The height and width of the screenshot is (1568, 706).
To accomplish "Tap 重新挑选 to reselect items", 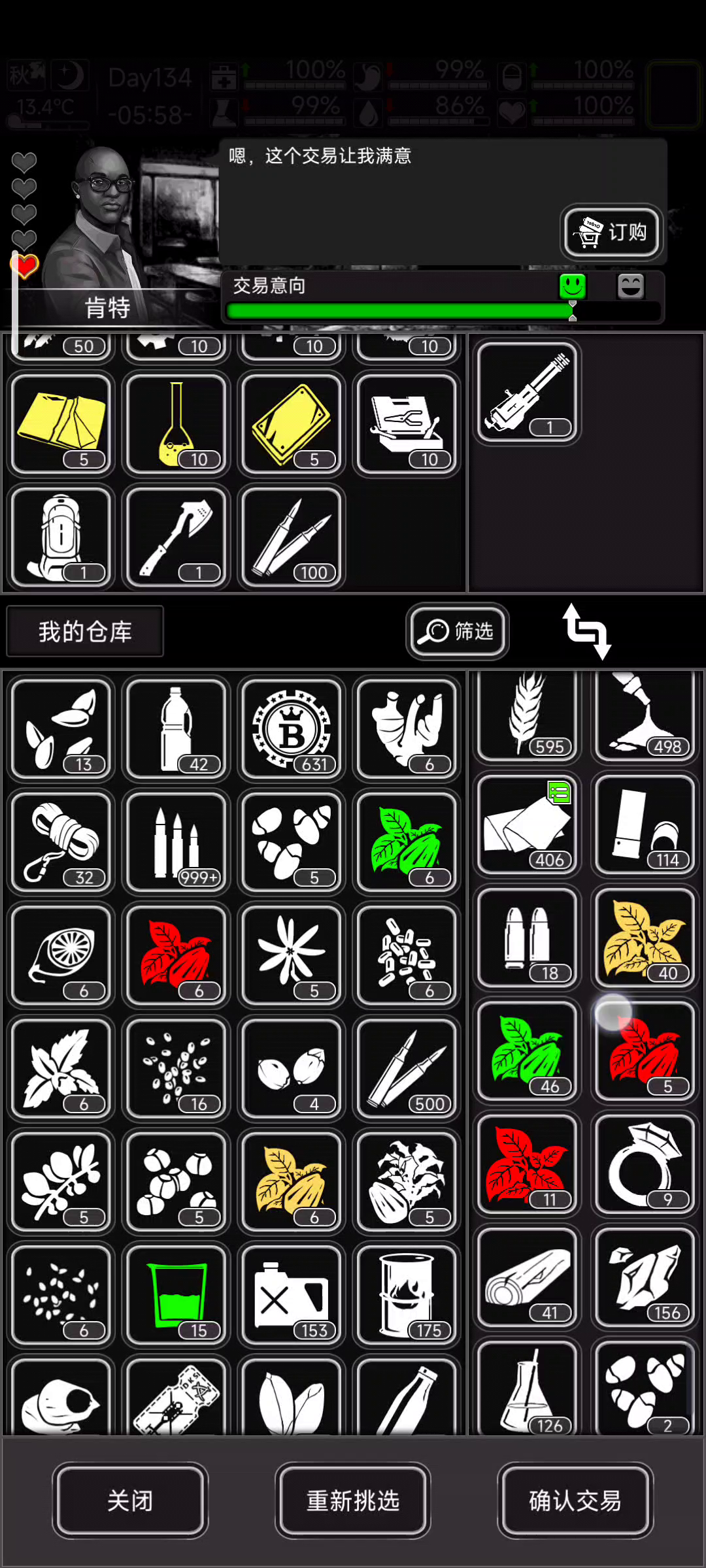I will pyautogui.click(x=353, y=1501).
